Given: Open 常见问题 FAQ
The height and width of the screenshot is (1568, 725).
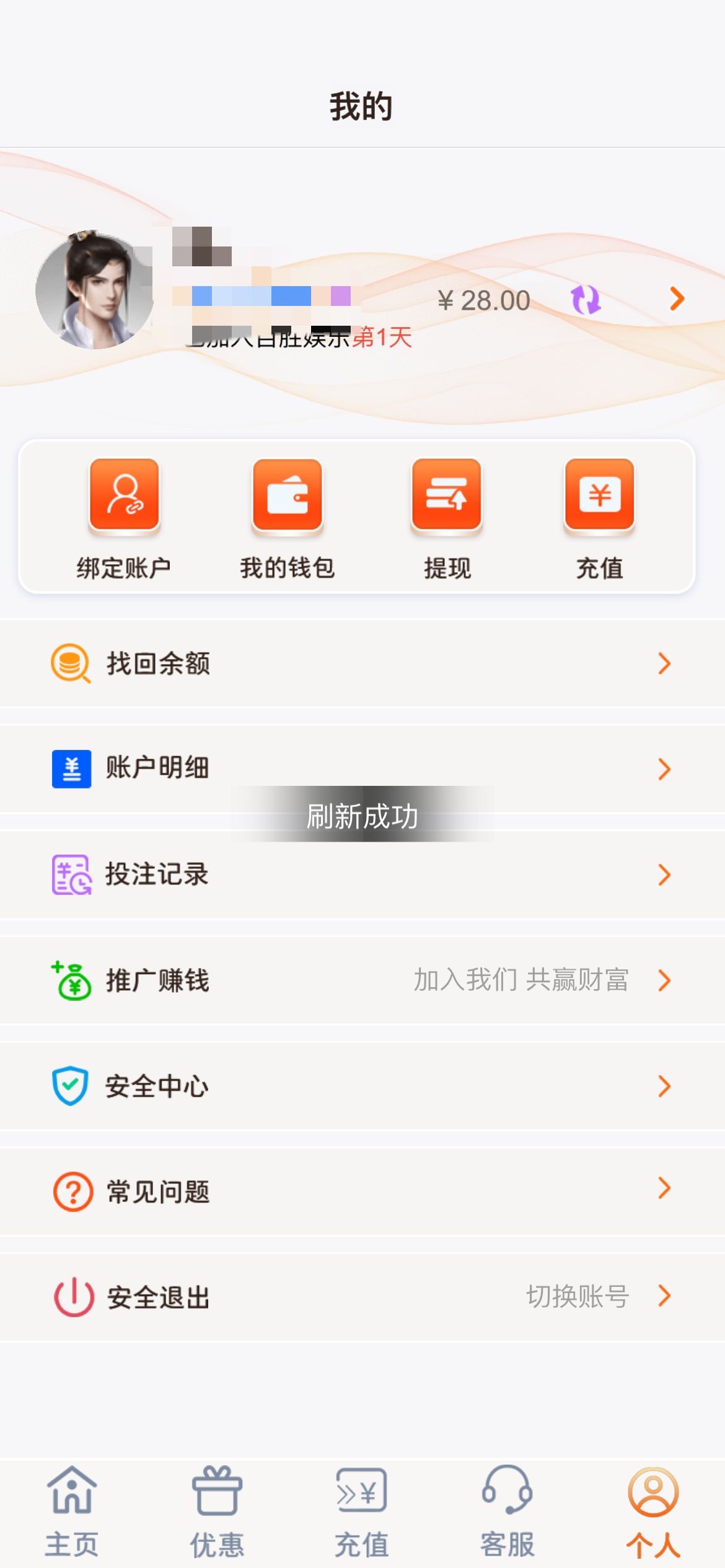Looking at the screenshot, I should tap(362, 1191).
